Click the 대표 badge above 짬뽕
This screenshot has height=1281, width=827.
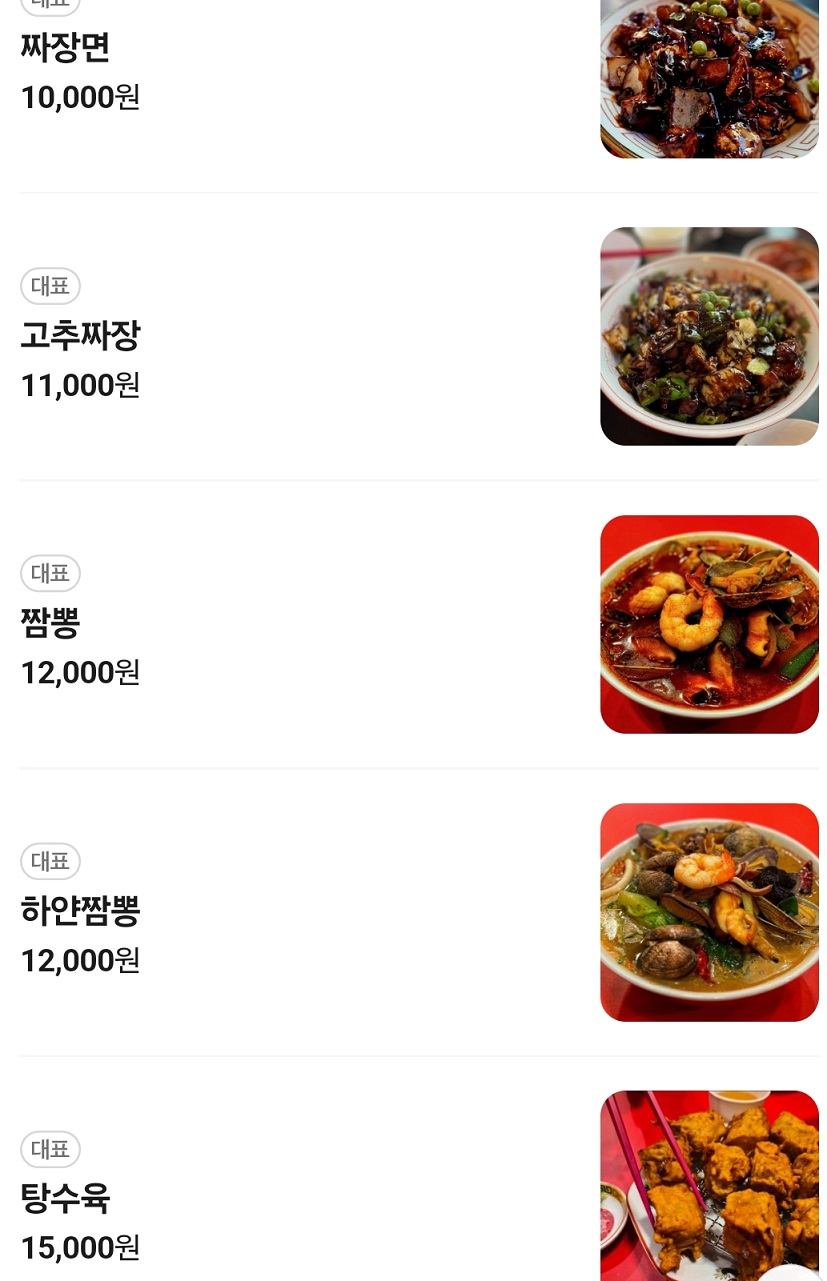pos(50,573)
